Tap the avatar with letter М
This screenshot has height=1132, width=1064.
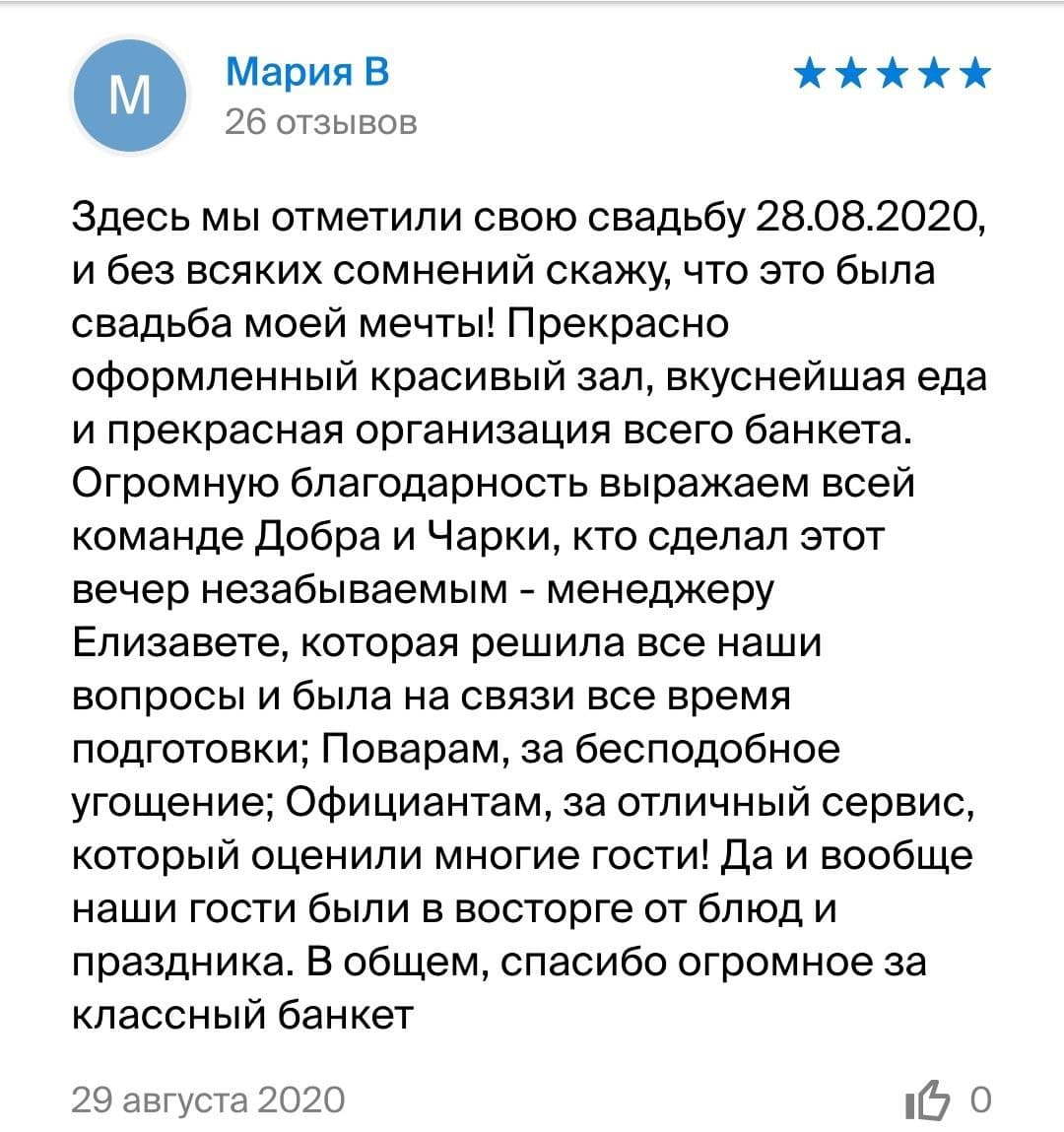(x=130, y=96)
